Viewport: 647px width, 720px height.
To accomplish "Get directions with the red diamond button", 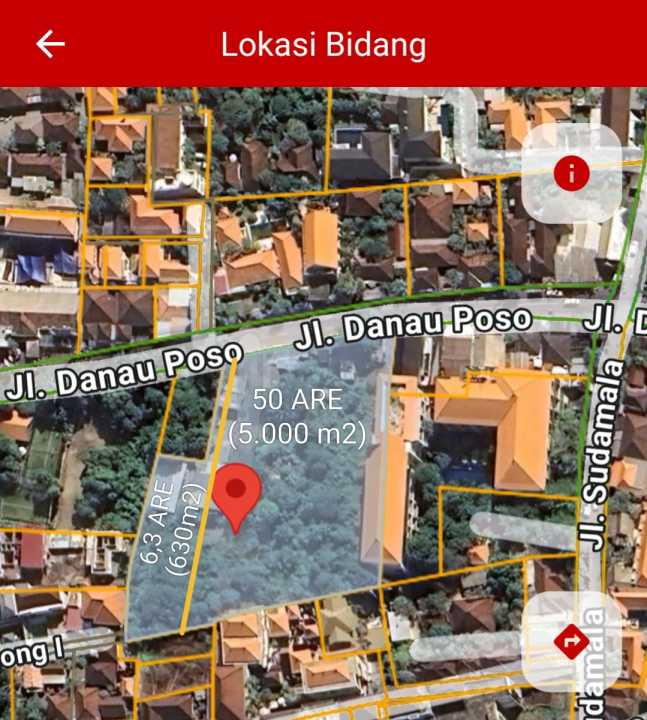I will point(572,640).
